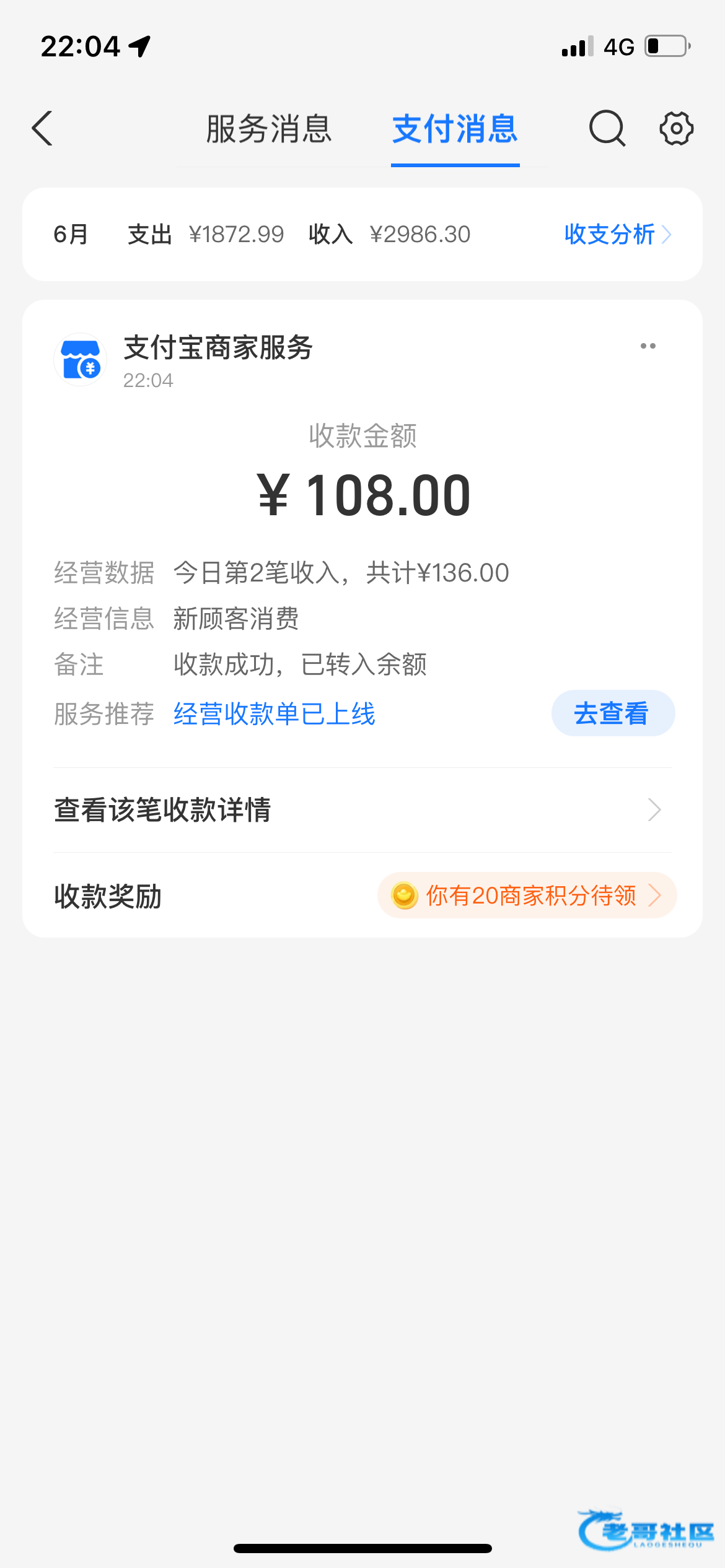
Task: Select the 支付消息 tab
Action: 455,129
